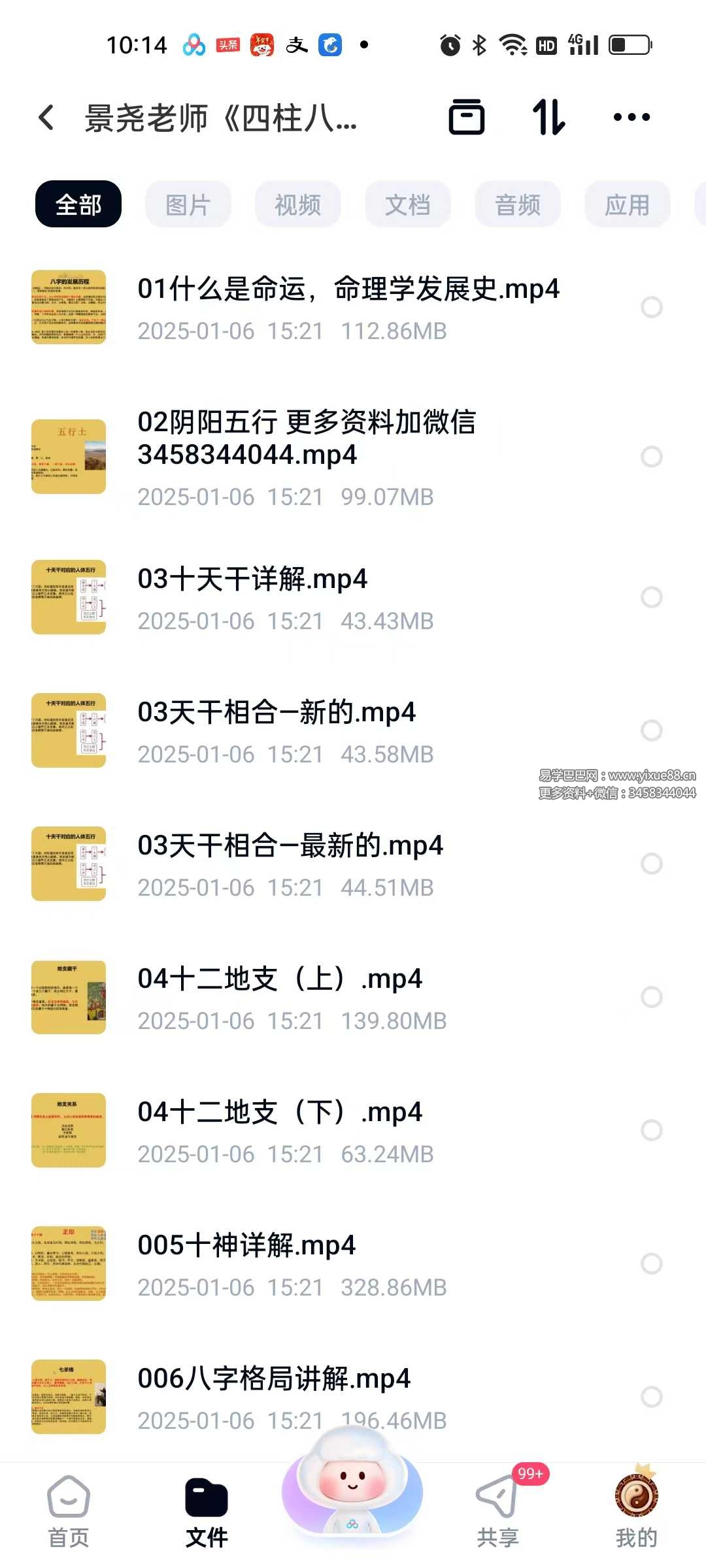Screen dimensions: 706x1568
Task: Select the 应用 filter chip
Action: click(x=628, y=204)
